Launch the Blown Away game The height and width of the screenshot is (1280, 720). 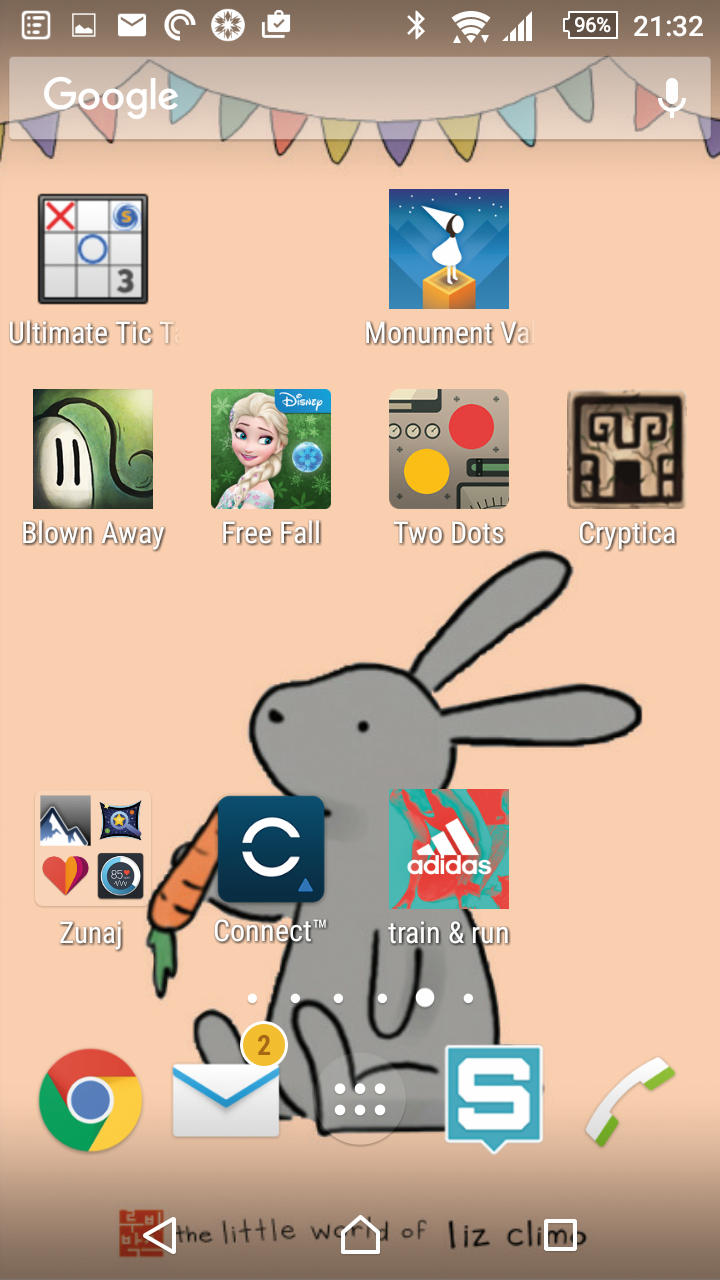(x=93, y=450)
